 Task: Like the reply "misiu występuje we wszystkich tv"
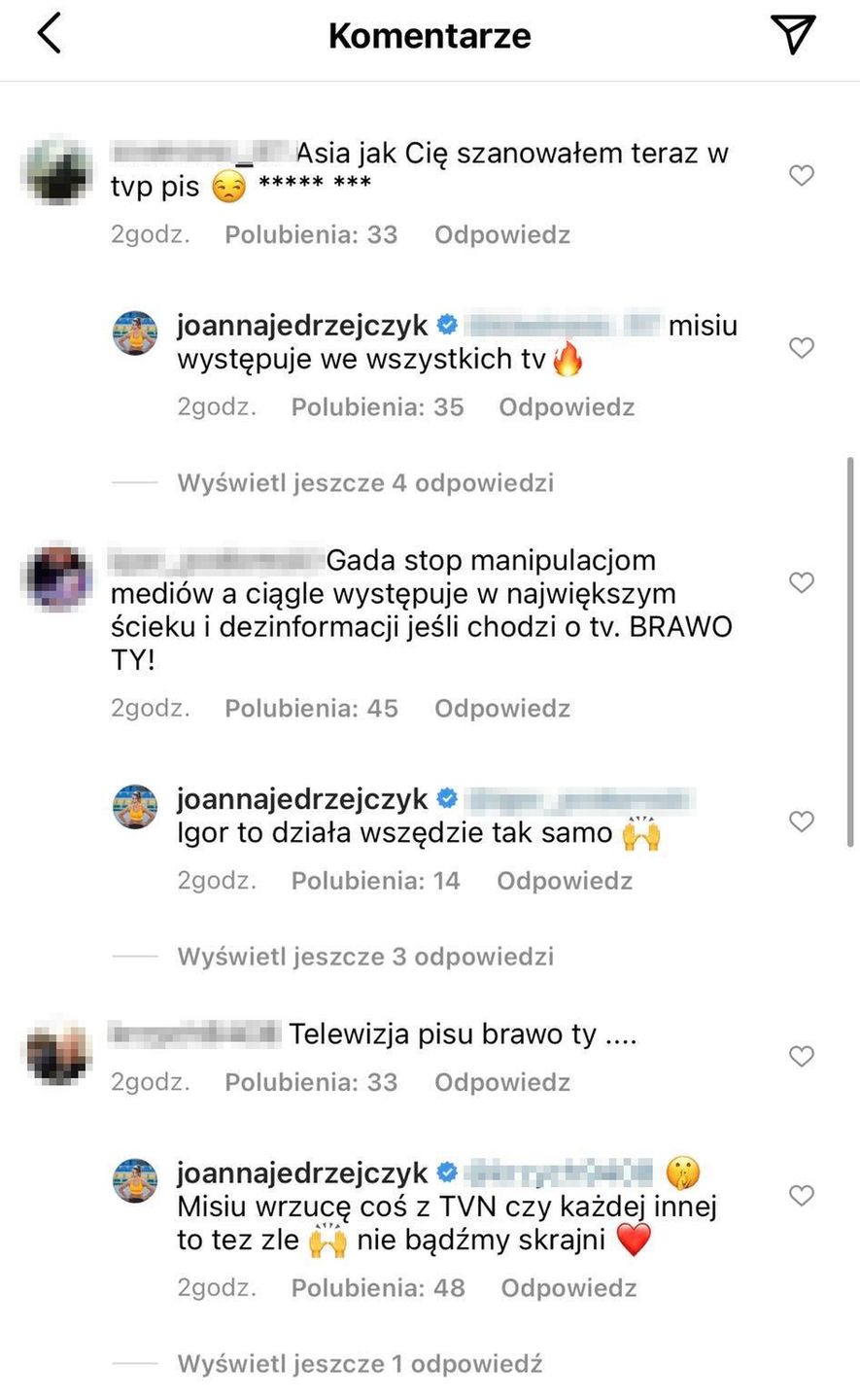[x=801, y=348]
